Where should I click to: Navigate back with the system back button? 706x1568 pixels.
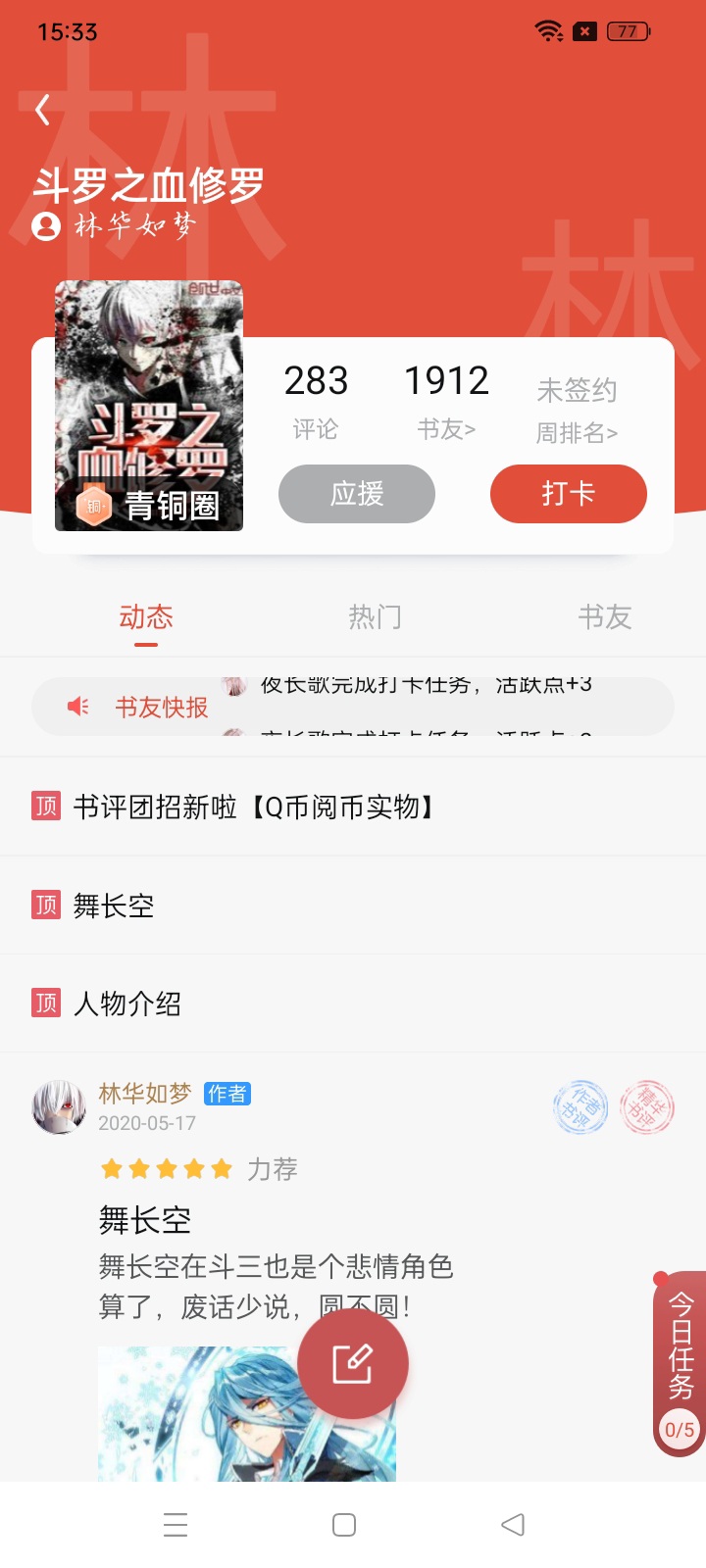[513, 1525]
